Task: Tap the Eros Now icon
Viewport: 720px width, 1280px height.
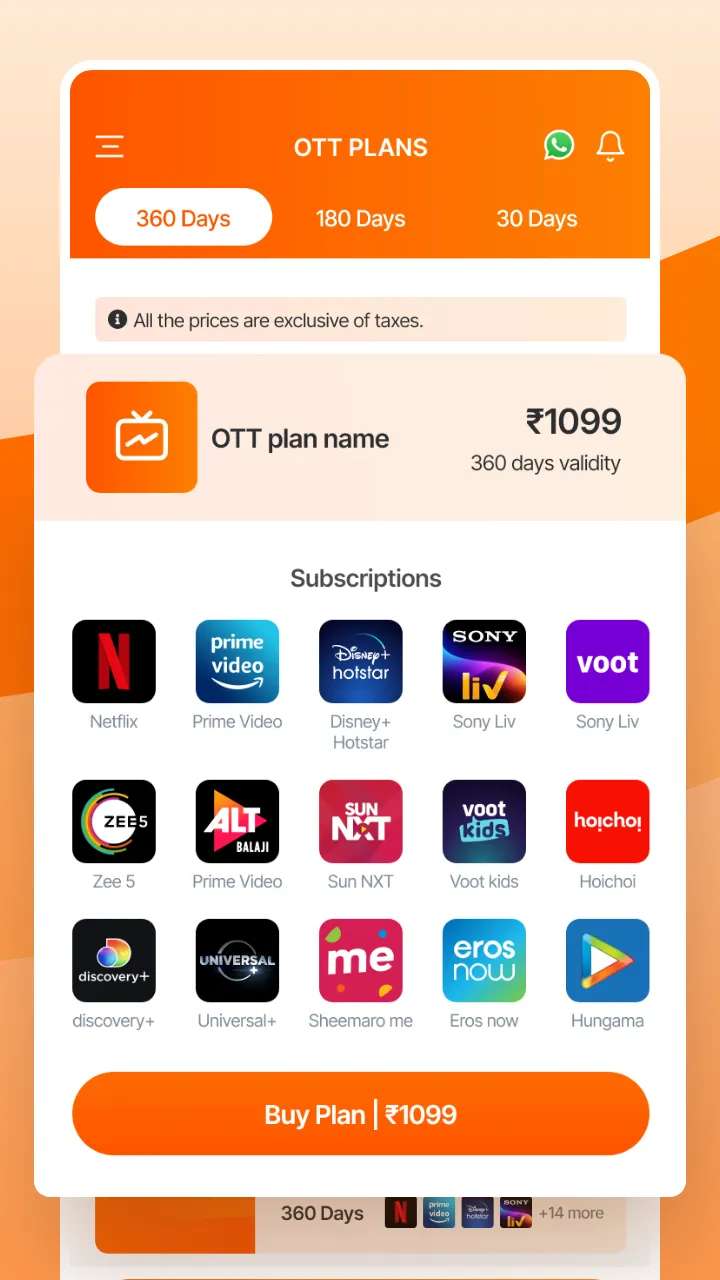Action: click(x=484, y=960)
